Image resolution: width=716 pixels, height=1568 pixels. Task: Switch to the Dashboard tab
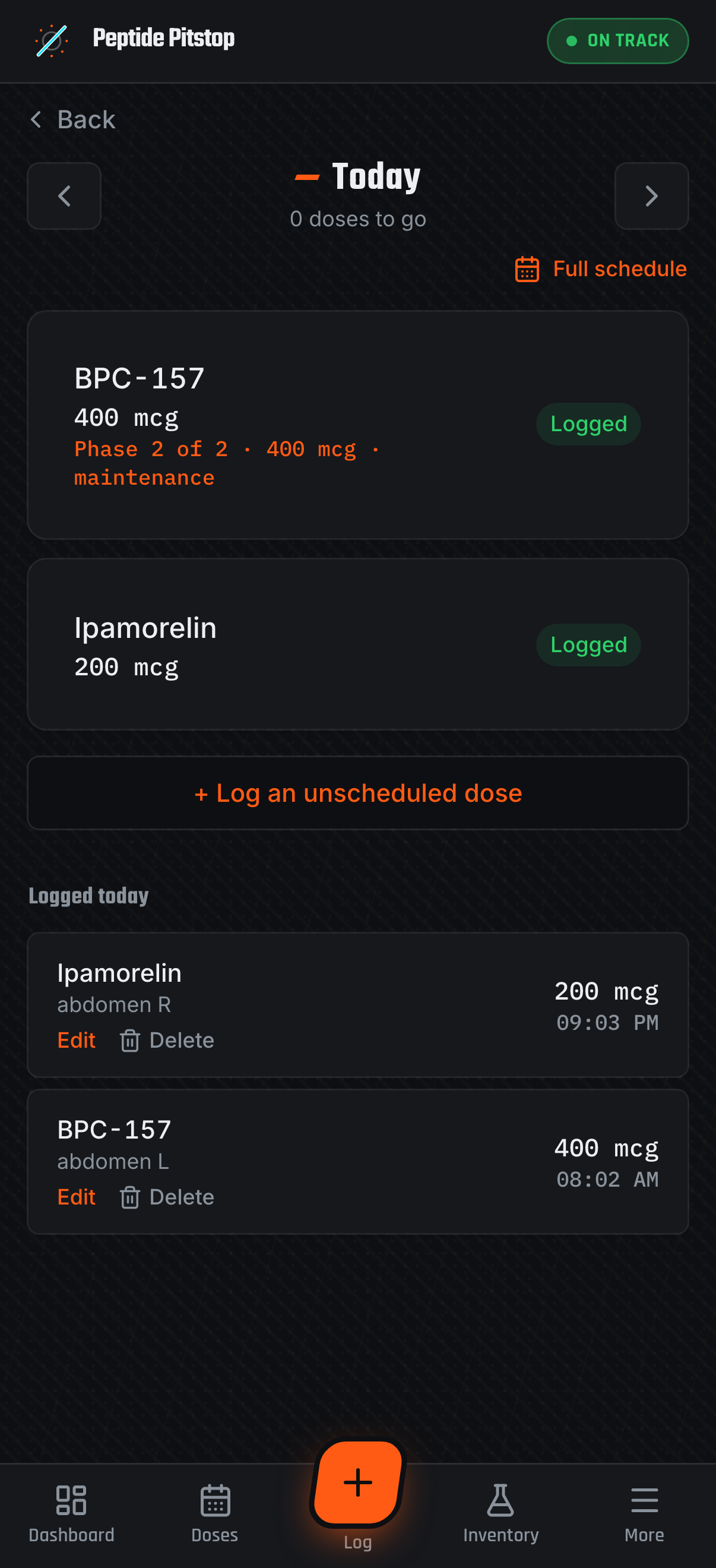click(x=72, y=1513)
